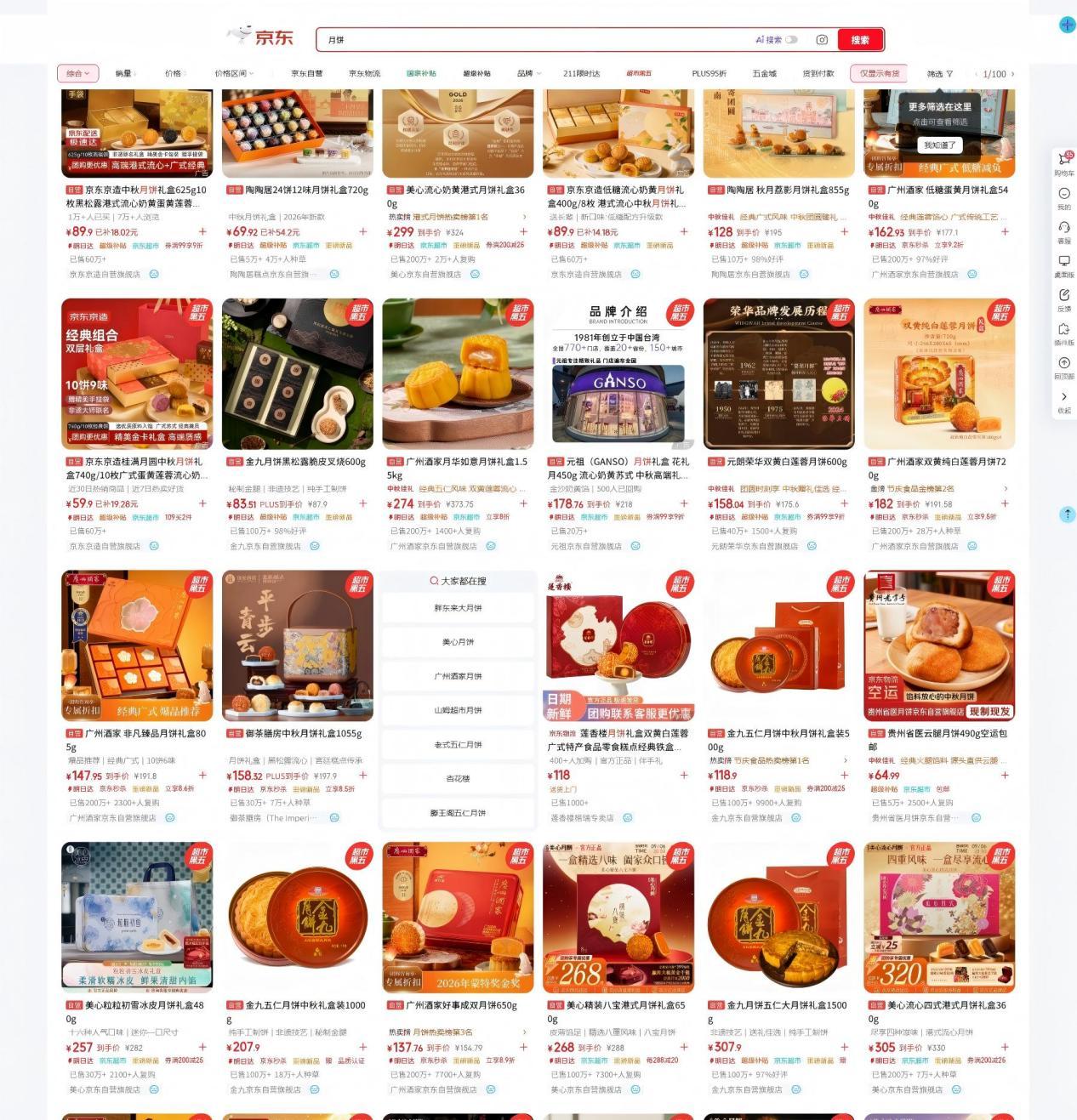Select the 仅显示有货 filter chip

879,73
